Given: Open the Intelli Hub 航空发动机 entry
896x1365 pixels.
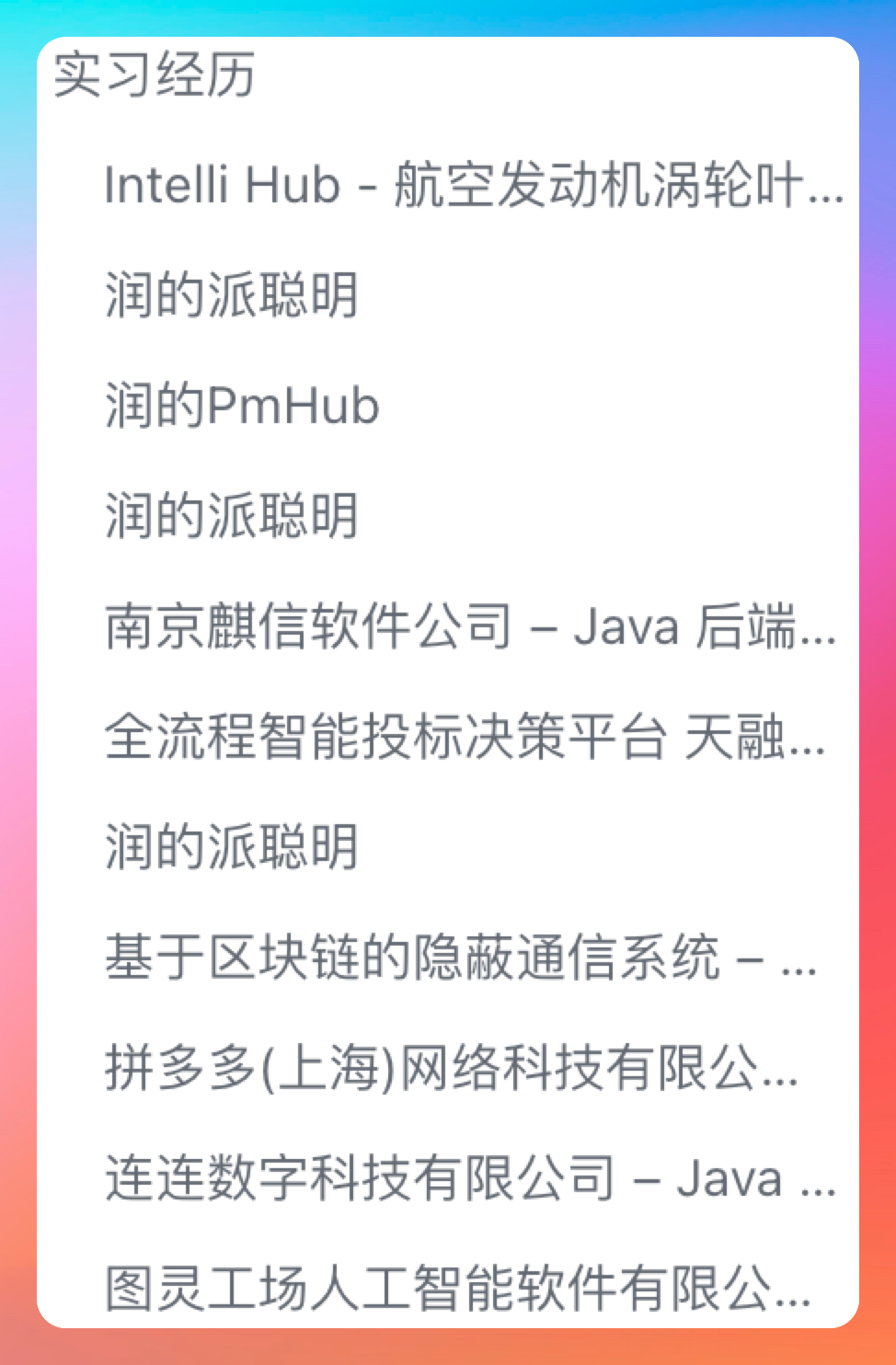Looking at the screenshot, I should coord(474,185).
